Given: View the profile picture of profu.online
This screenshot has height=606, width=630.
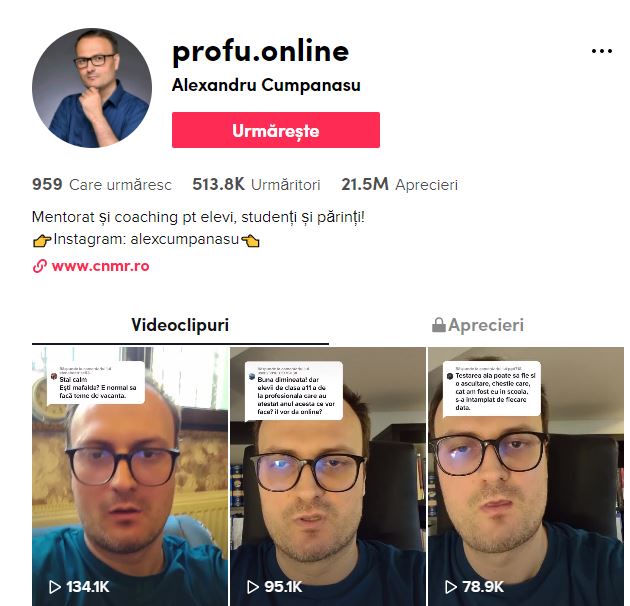Looking at the screenshot, I should [91, 88].
